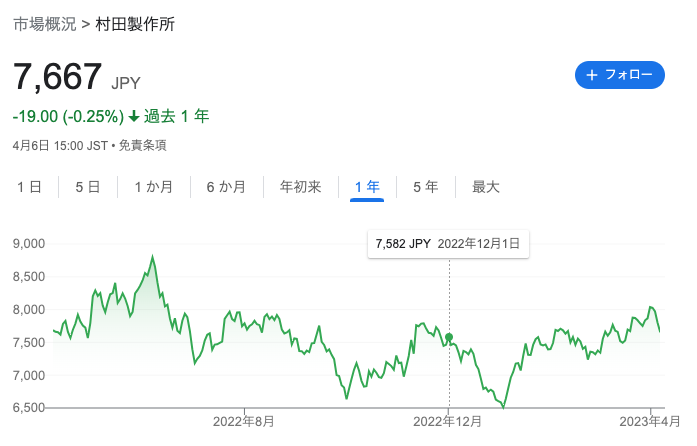Open the 免責条項 disclaimer link
697x446 pixels.
(x=143, y=145)
